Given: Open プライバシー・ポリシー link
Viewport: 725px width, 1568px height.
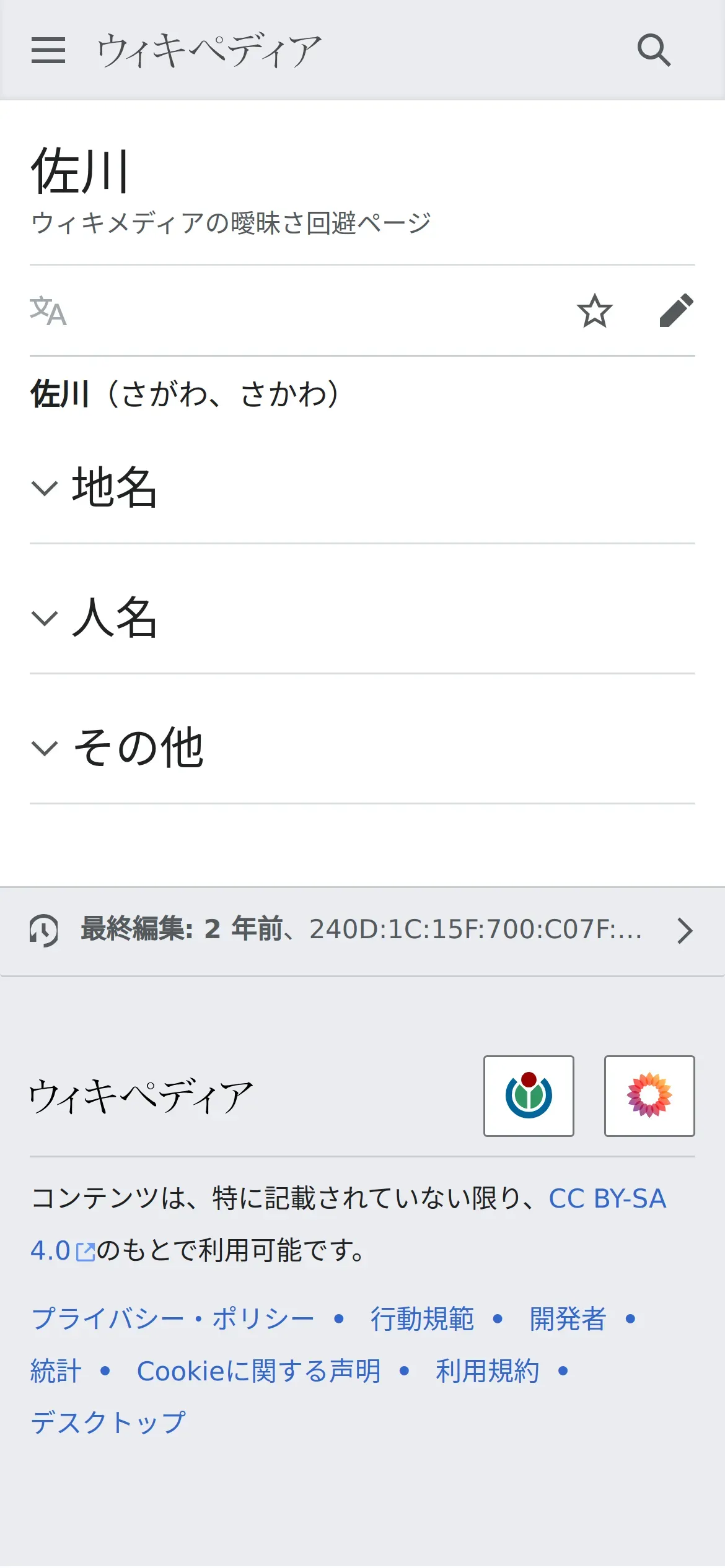Looking at the screenshot, I should (173, 1318).
